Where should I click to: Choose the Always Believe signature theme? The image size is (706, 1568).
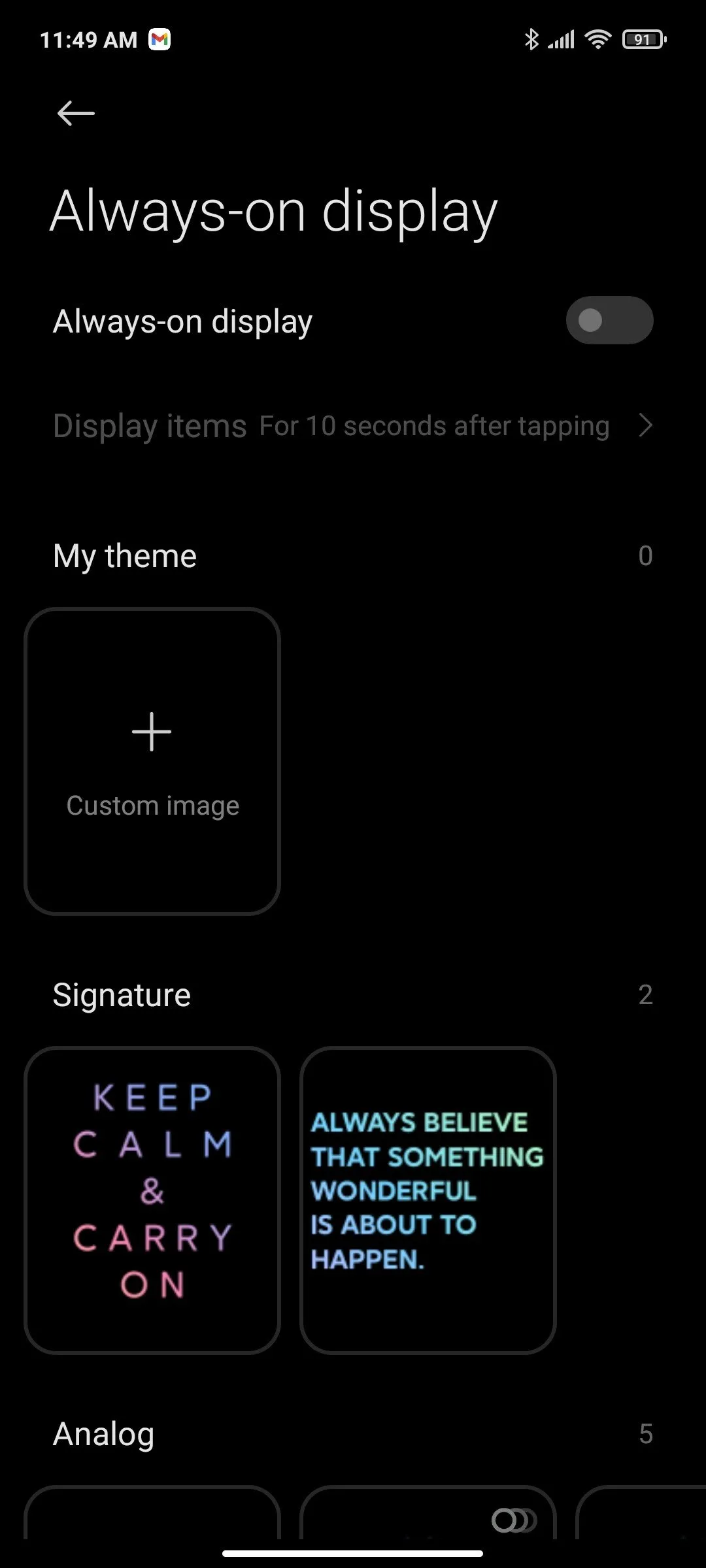coord(428,1200)
